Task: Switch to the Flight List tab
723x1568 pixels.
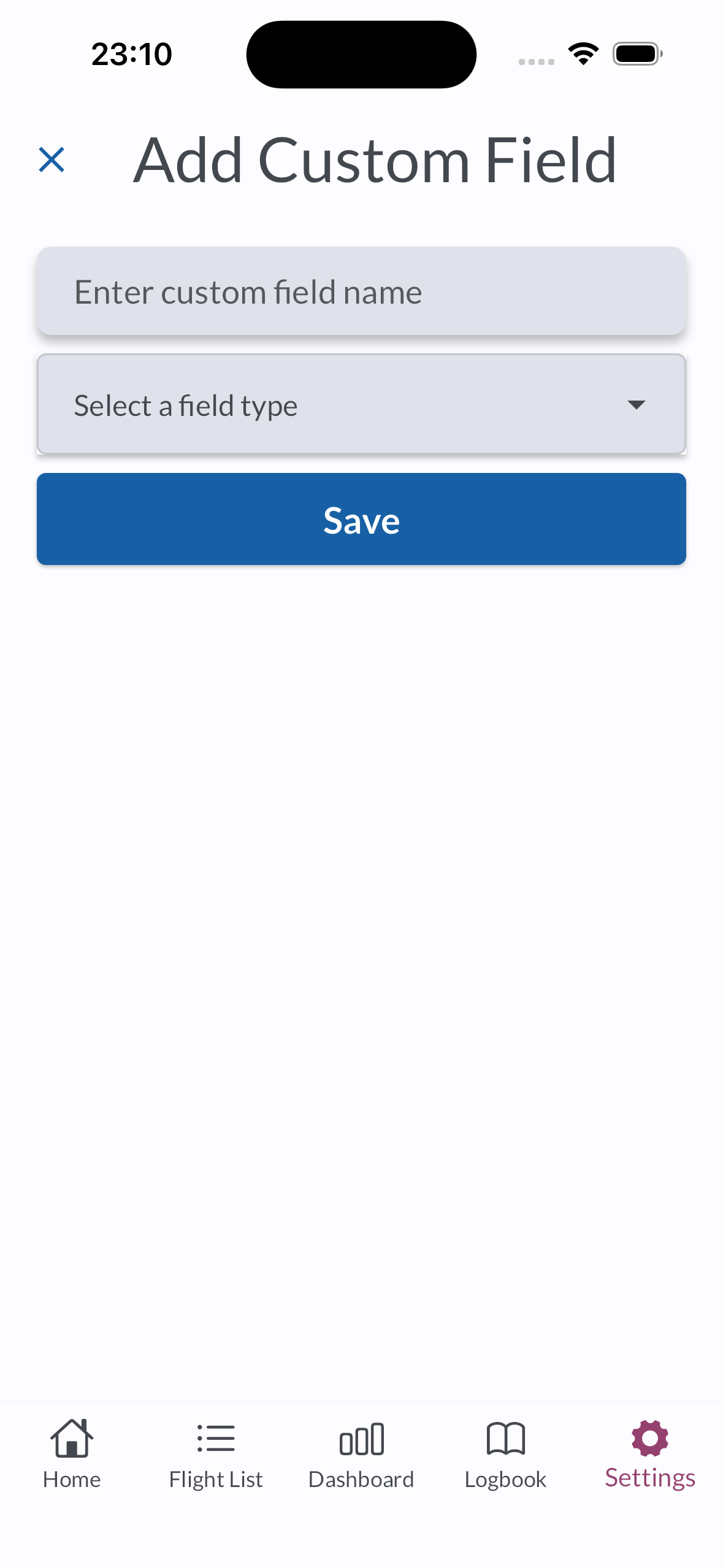Action: click(216, 1454)
